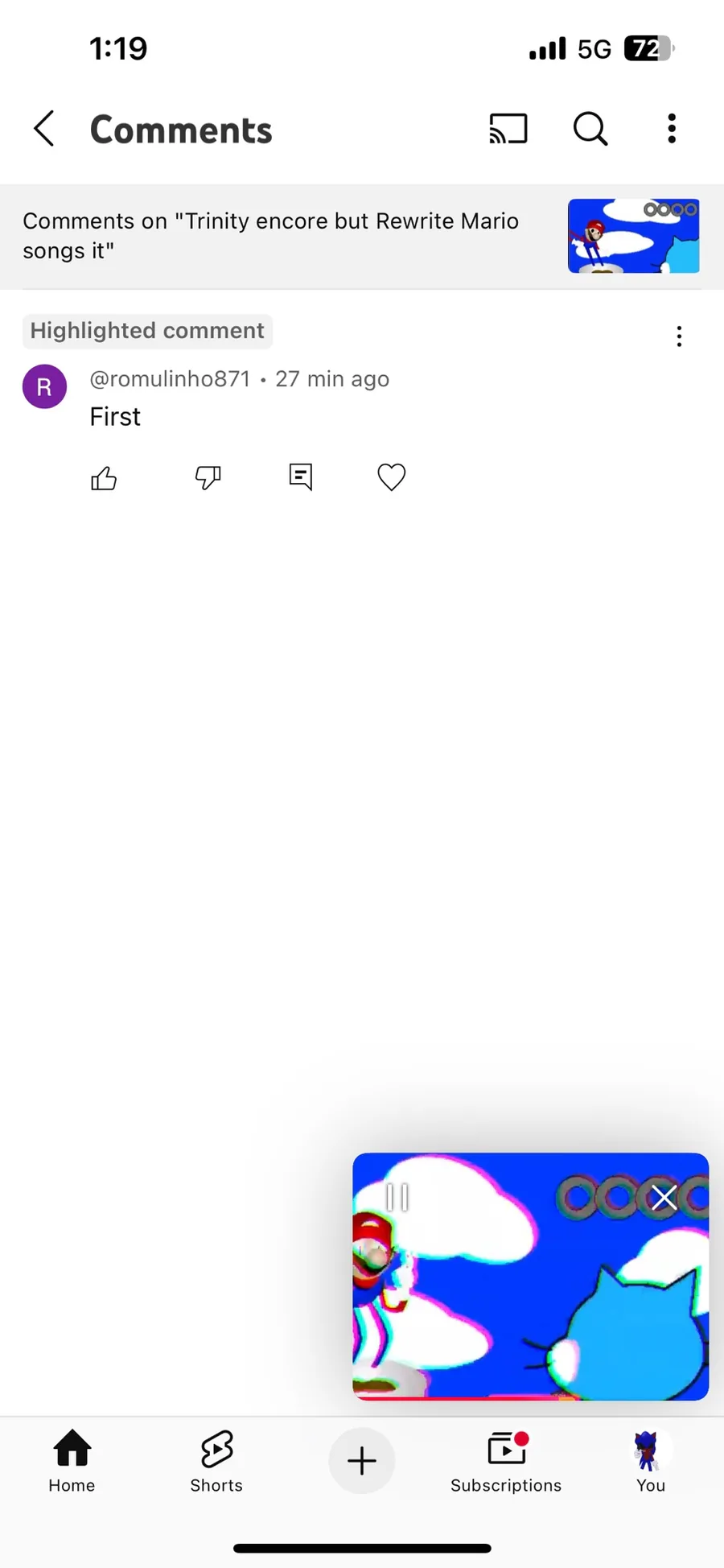The height and width of the screenshot is (1568, 724).
Task: Pause the miniplayer video
Action: click(397, 1198)
